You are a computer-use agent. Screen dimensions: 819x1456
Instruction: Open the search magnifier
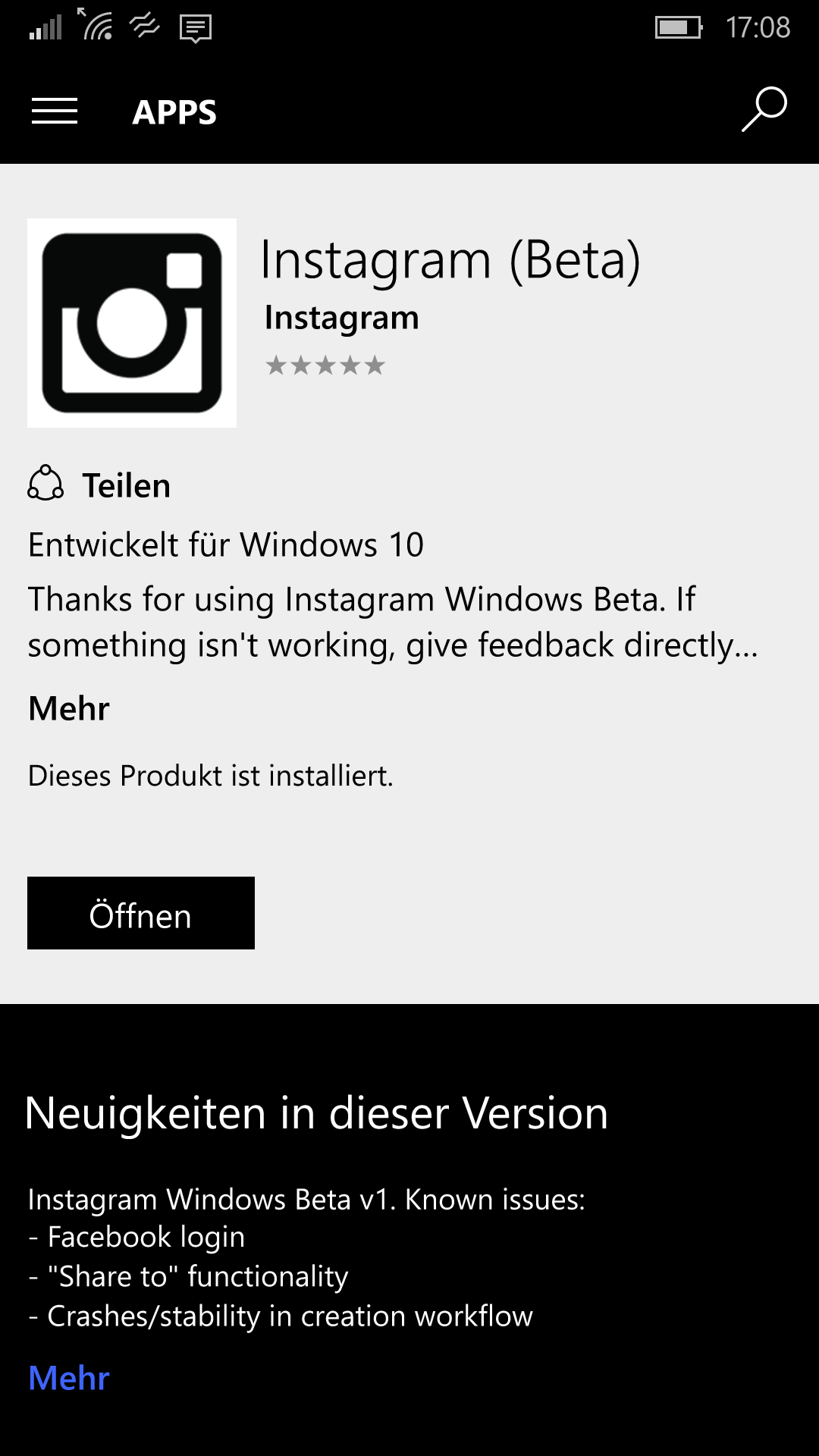tap(764, 110)
